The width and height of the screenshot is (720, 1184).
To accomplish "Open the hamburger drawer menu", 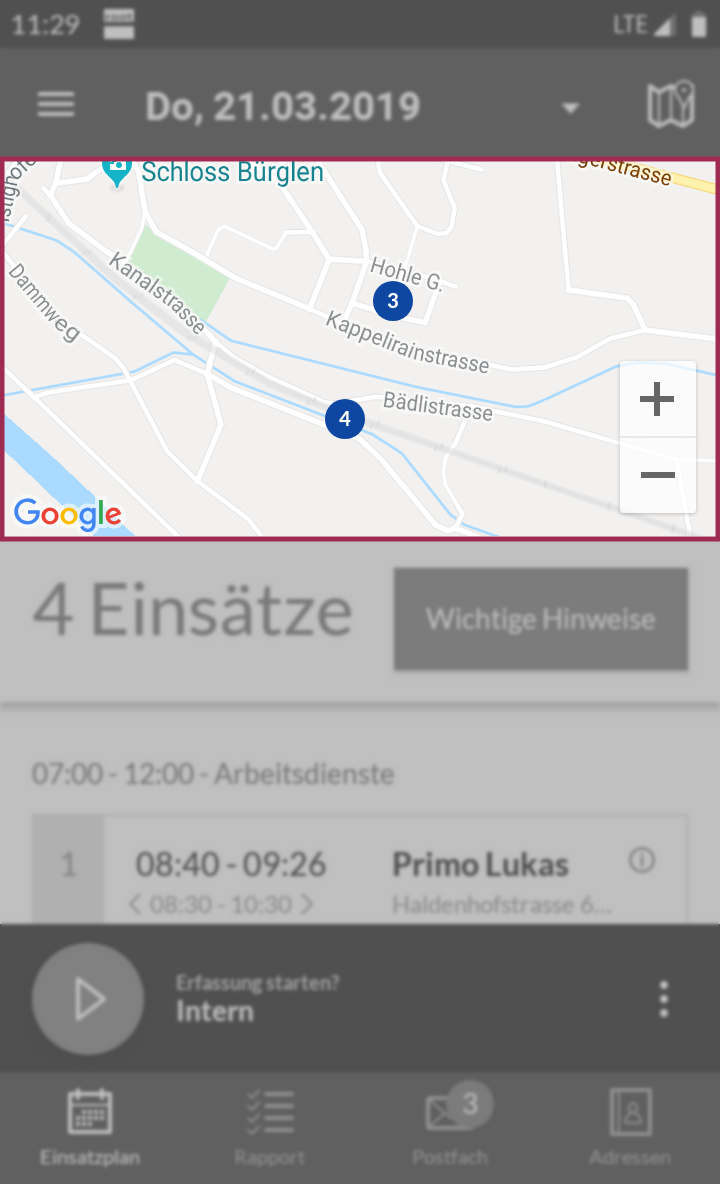I will (x=56, y=104).
